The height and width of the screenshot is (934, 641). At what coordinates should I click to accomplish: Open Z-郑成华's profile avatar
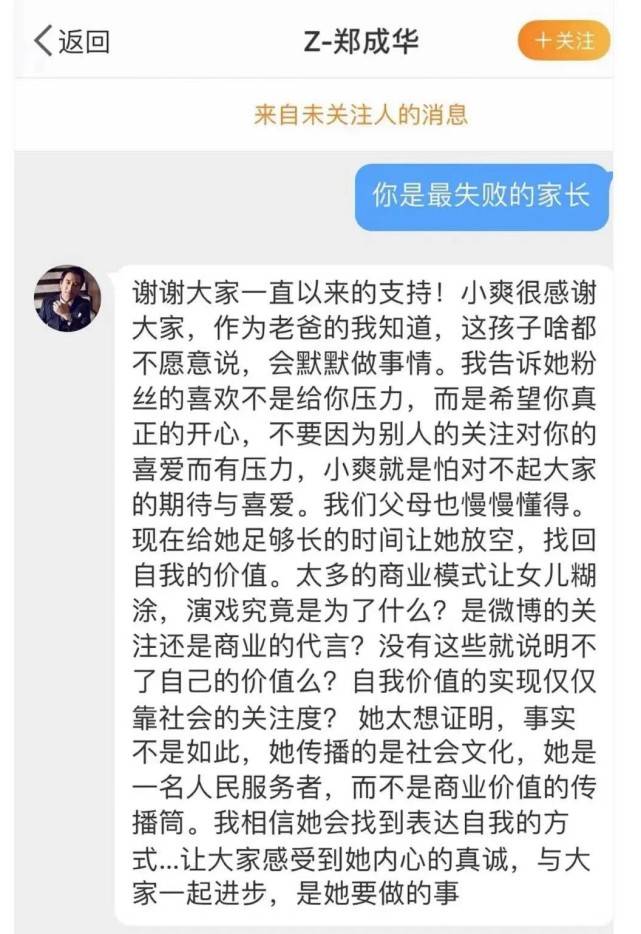coord(67,298)
